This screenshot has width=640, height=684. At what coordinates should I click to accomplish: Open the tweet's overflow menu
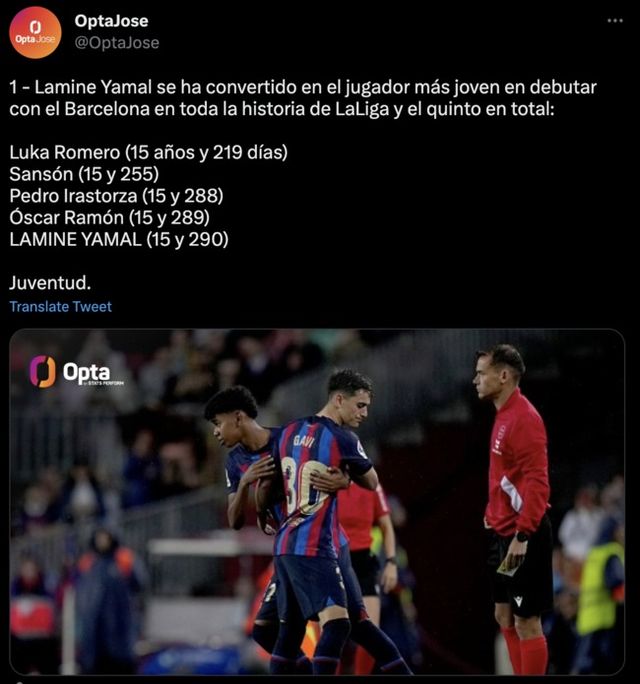click(614, 21)
